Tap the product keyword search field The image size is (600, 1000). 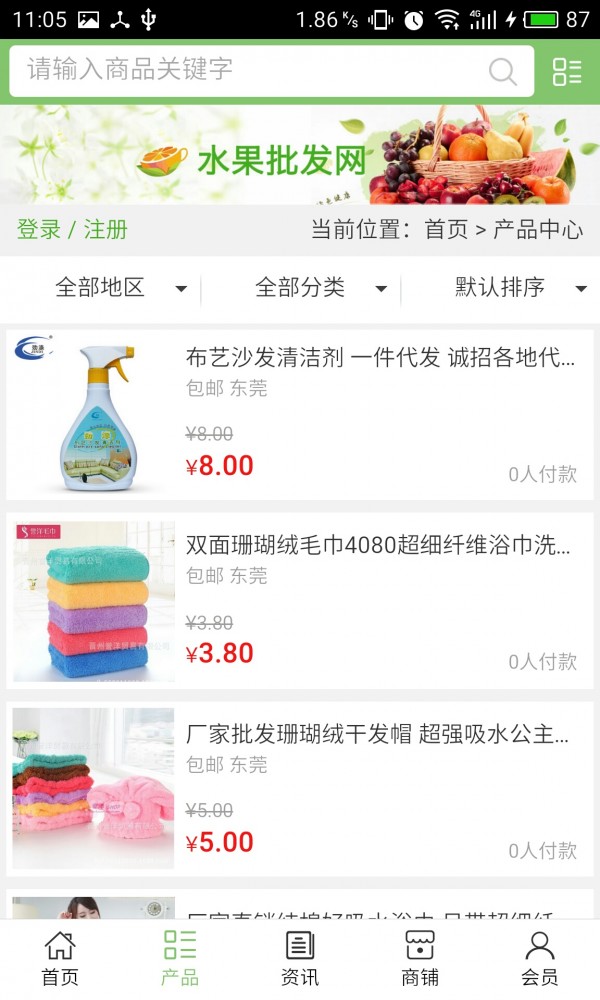coord(250,70)
